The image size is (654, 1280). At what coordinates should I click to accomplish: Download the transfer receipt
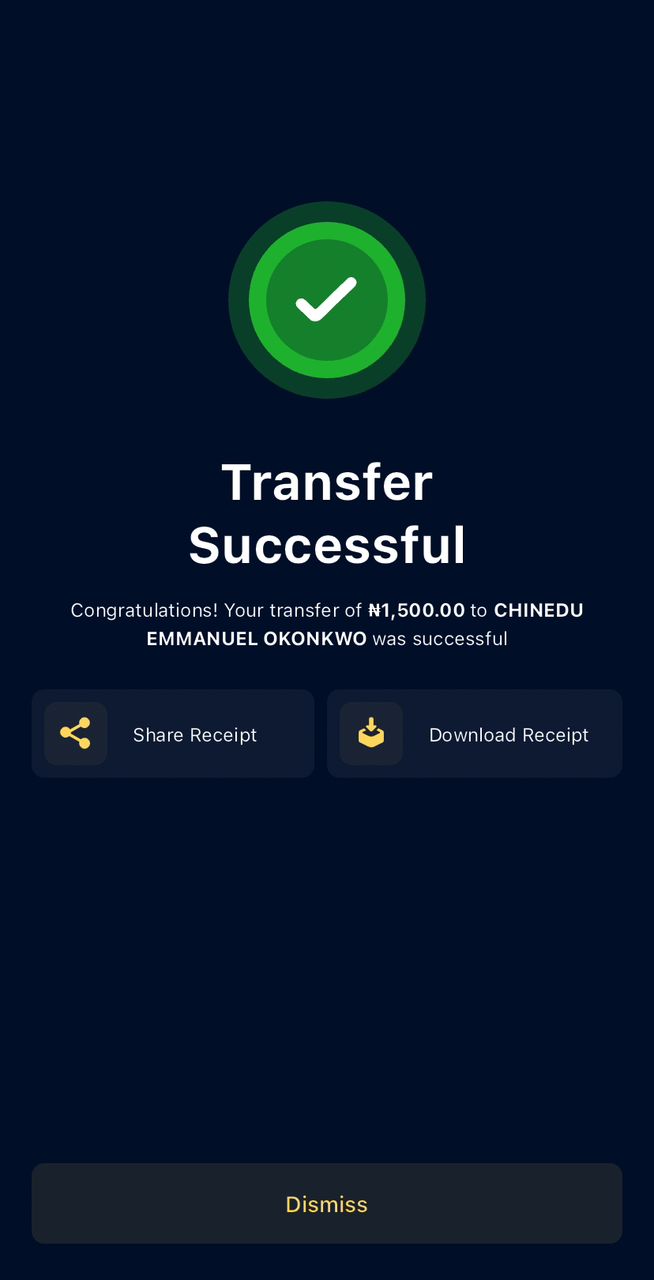(x=474, y=734)
